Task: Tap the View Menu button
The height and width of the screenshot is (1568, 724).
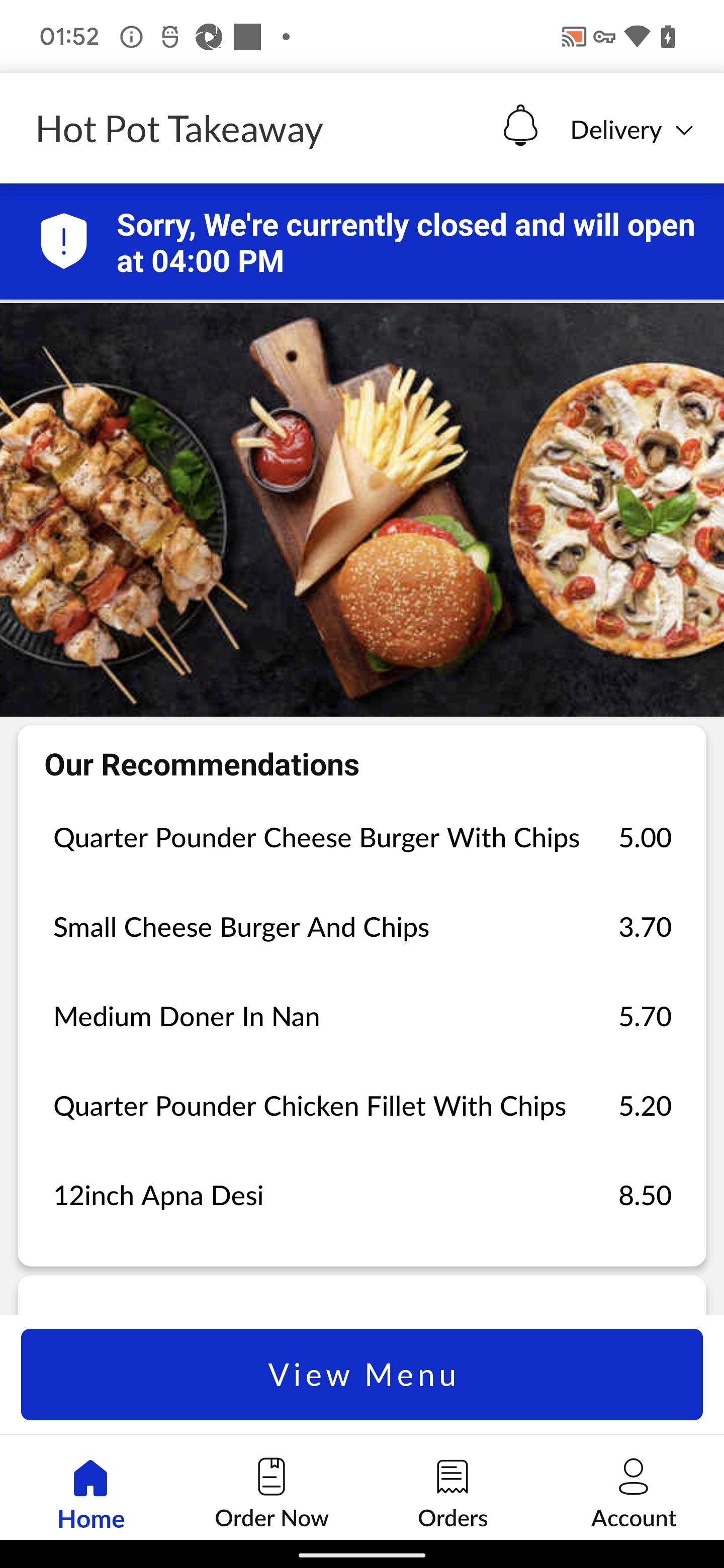Action: [x=361, y=1375]
